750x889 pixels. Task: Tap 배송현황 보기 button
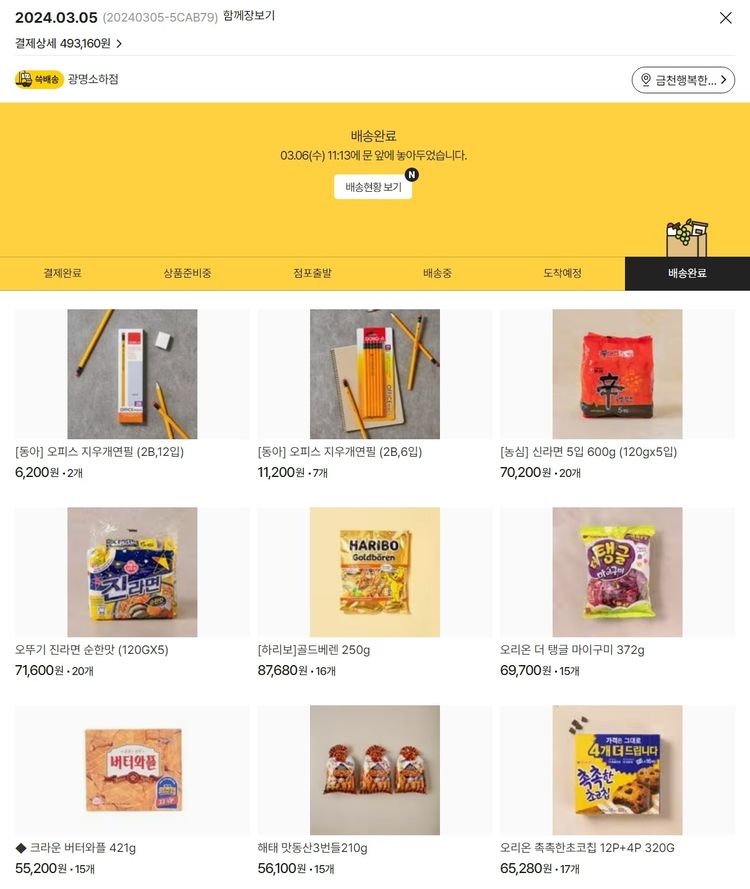coord(373,187)
